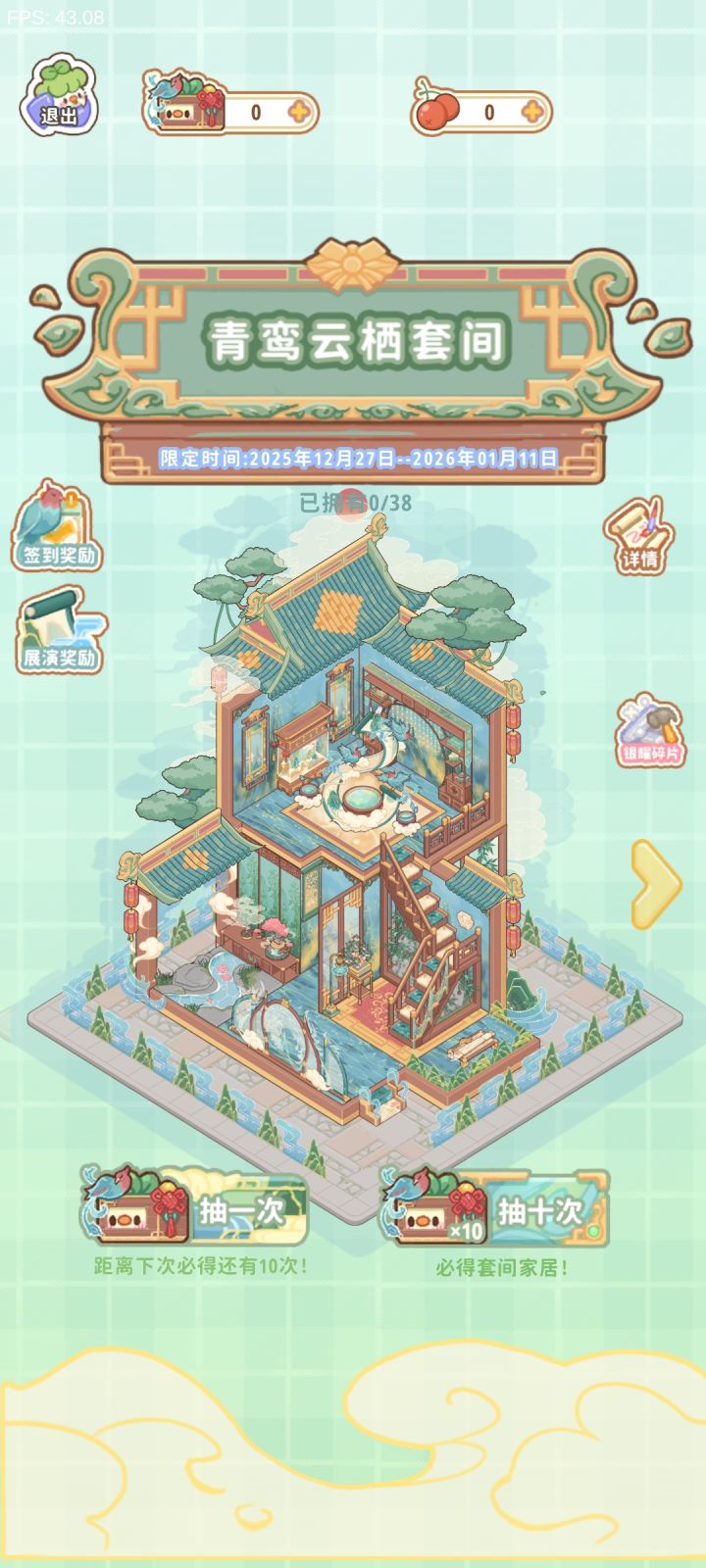Screen dimensions: 706x1568
Task: Click the 限定时间 event date banner
Action: tap(353, 456)
